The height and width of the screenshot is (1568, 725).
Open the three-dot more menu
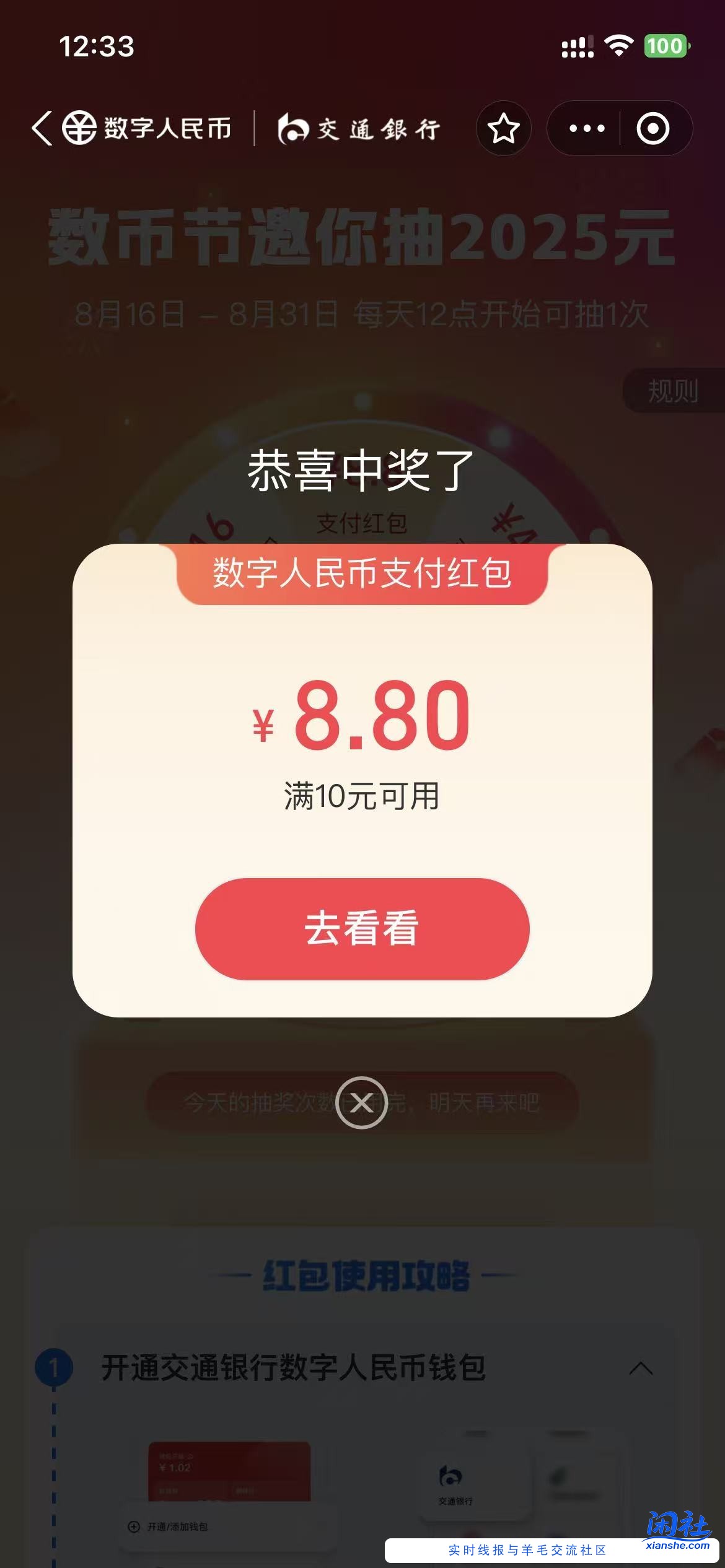pos(586,129)
